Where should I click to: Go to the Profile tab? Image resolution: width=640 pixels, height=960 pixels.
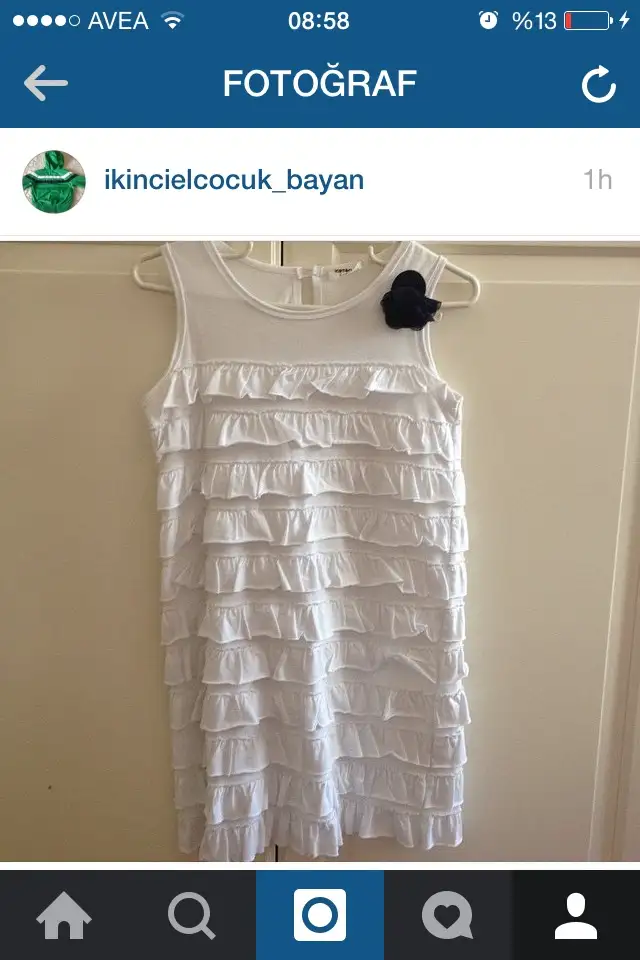click(576, 915)
